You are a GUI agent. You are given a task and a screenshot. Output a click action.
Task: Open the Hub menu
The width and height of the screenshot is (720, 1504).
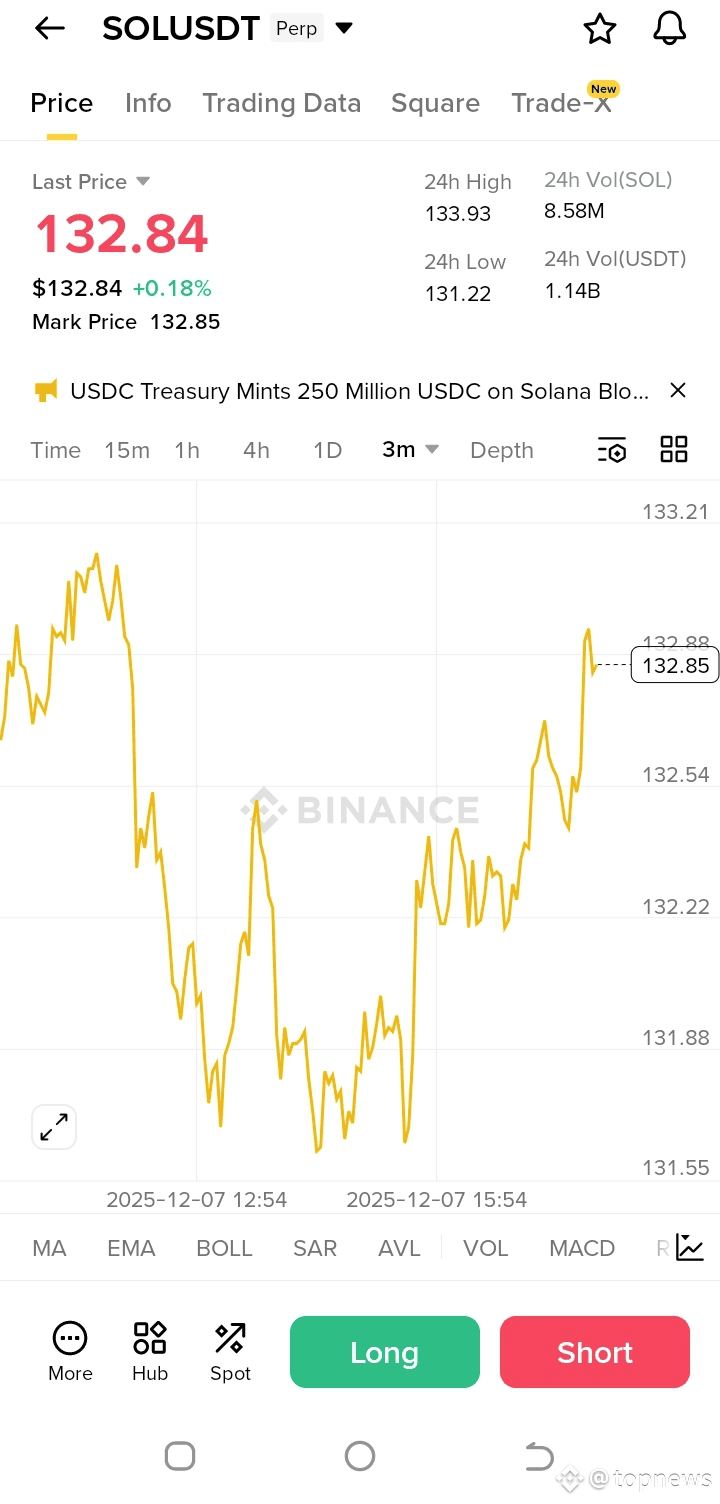coord(150,1351)
